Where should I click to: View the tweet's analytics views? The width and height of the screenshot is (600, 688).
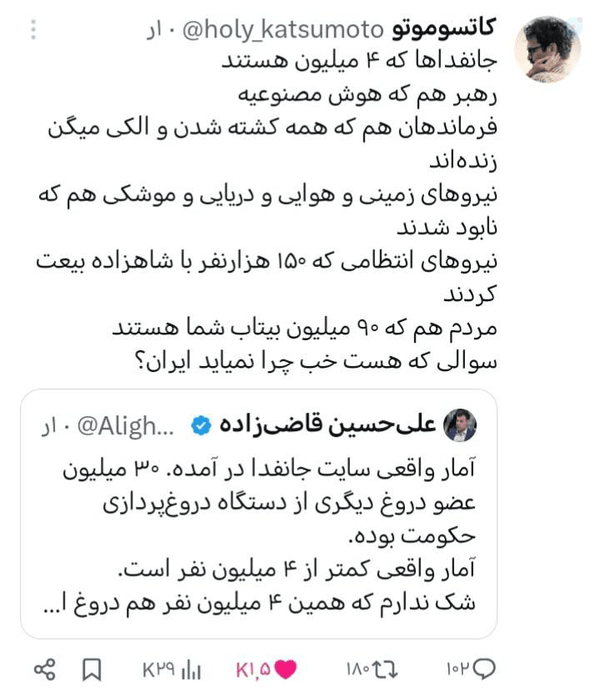click(x=190, y=670)
